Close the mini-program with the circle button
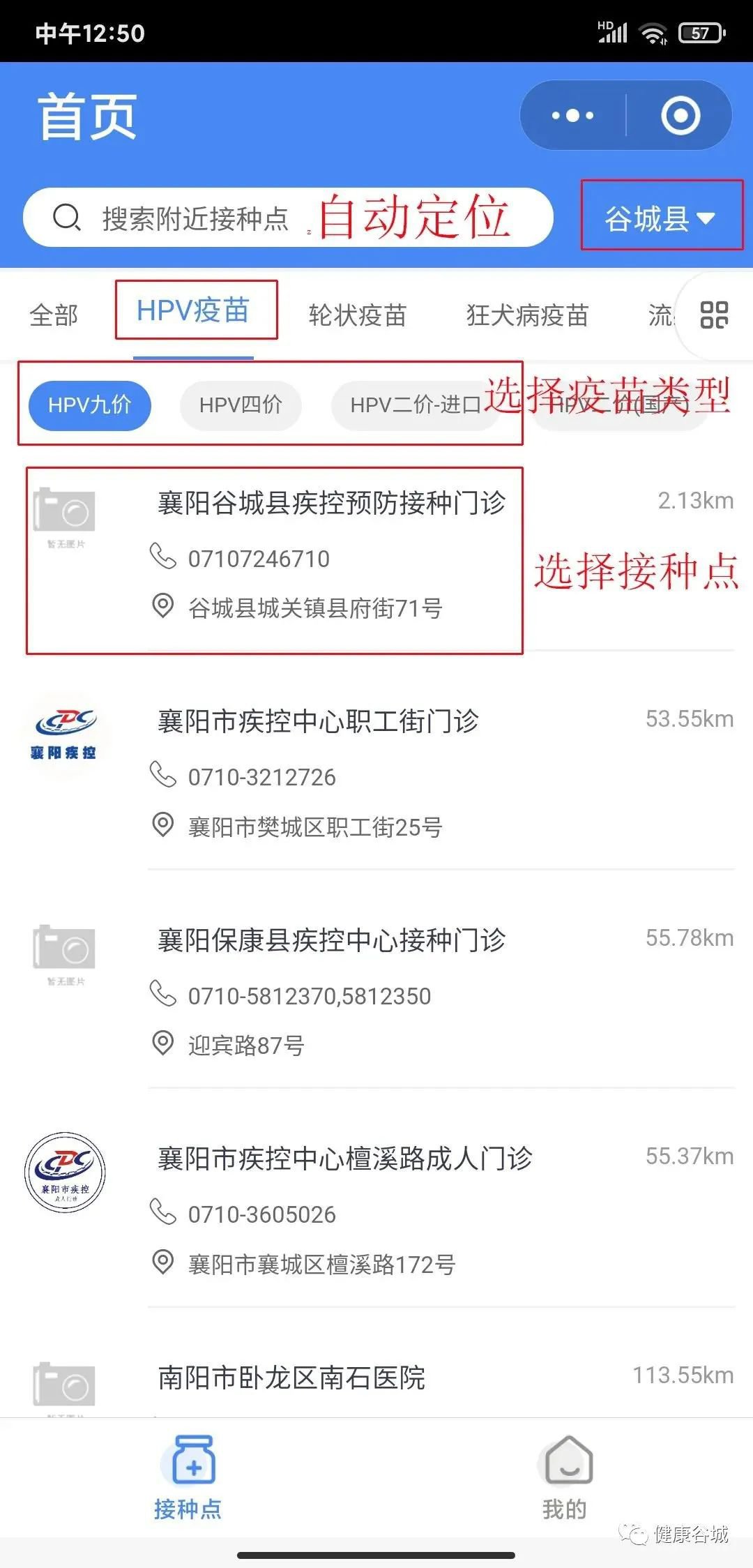Viewport: 753px width, 1568px height. (x=680, y=115)
